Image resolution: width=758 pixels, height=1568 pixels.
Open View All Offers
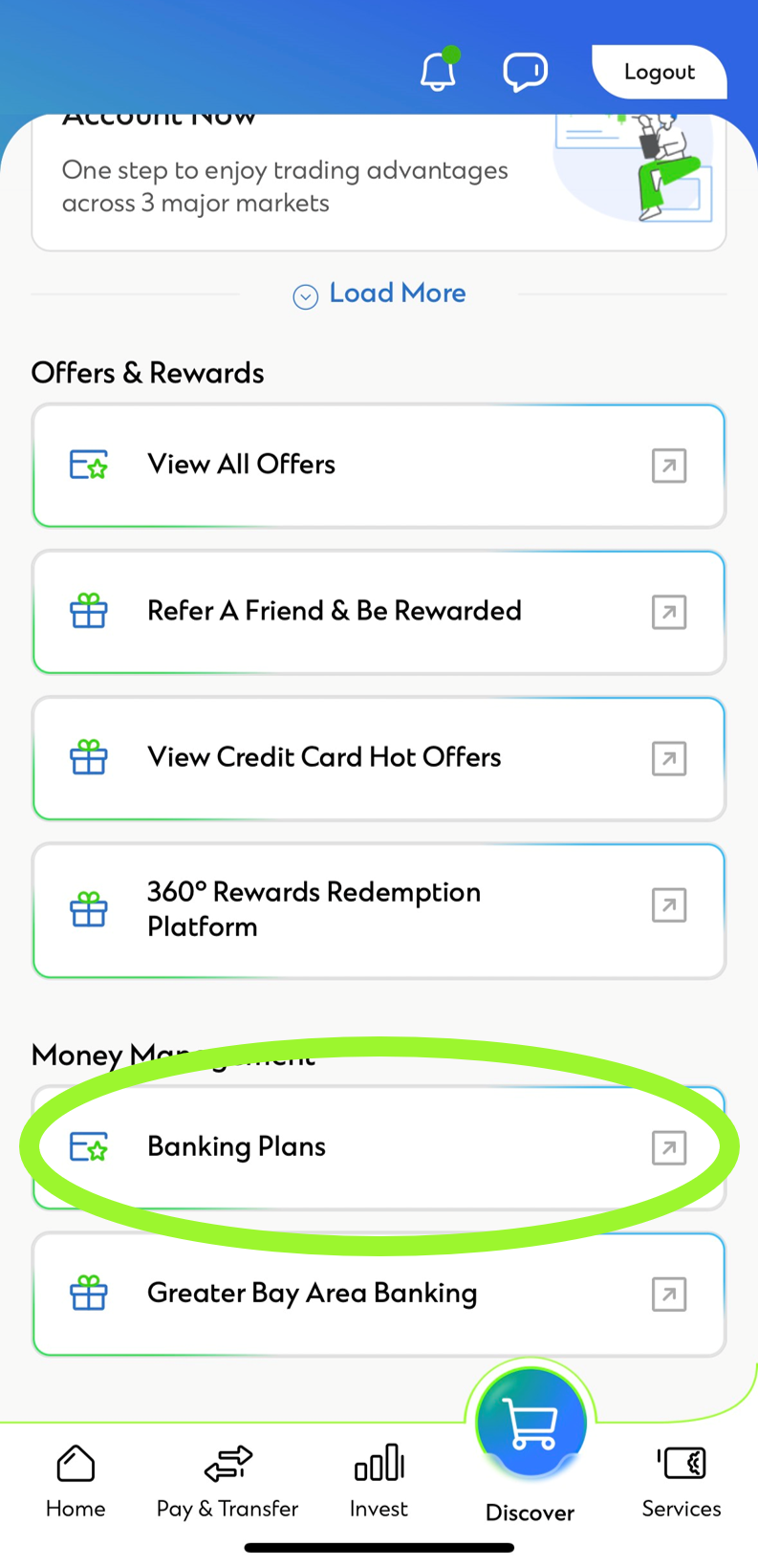click(379, 466)
